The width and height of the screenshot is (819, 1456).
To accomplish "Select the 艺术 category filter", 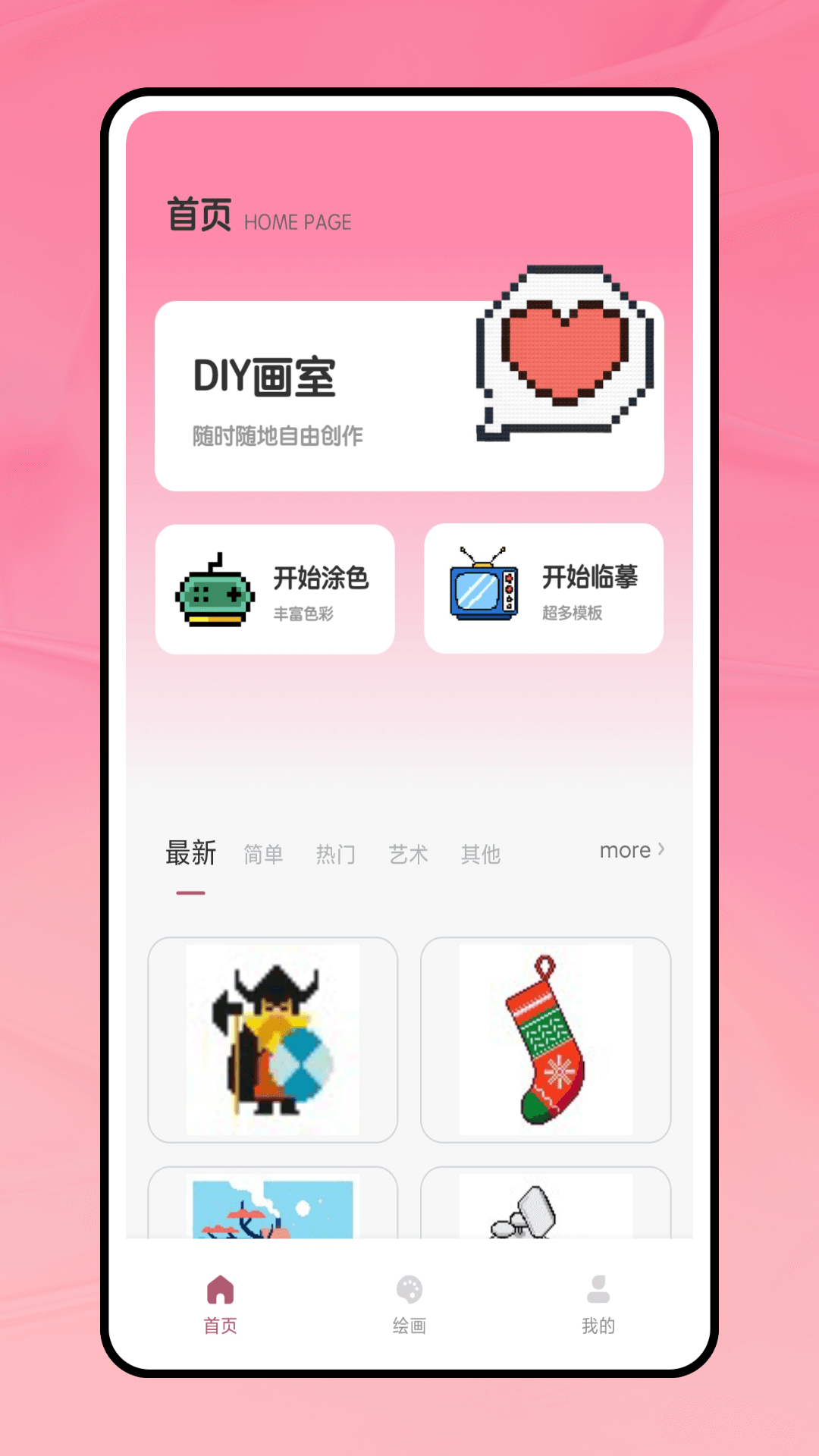I will click(409, 854).
